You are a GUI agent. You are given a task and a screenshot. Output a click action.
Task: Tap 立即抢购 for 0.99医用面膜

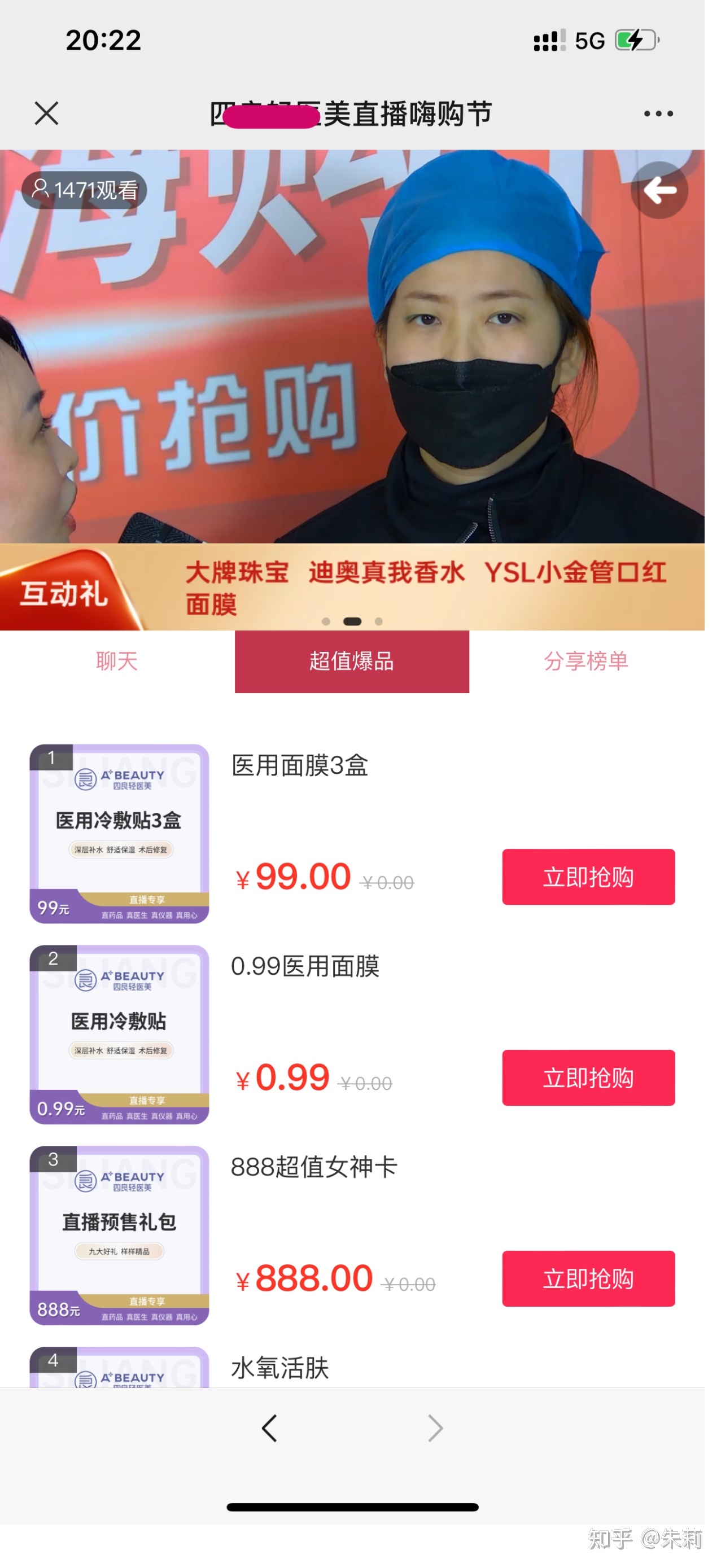click(x=588, y=1078)
